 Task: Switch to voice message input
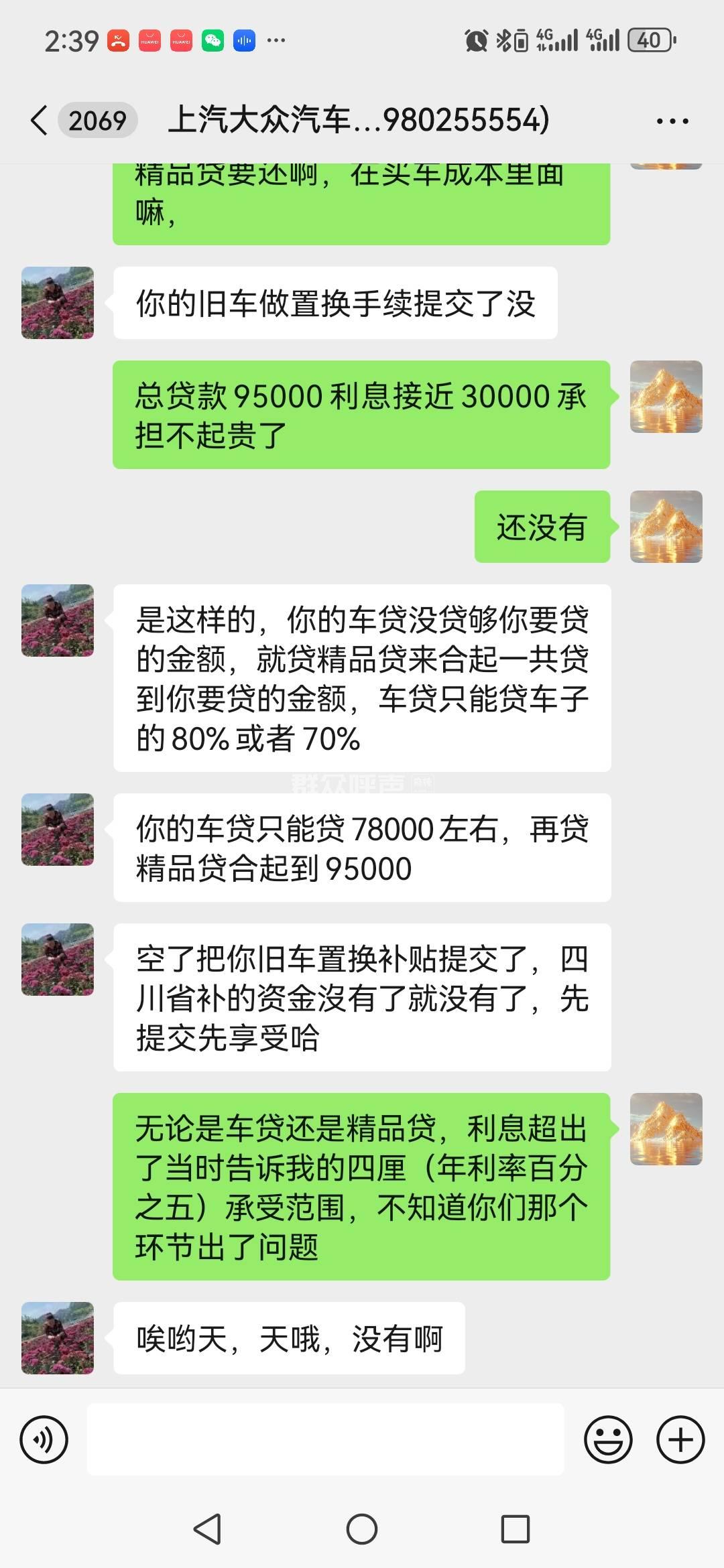[44, 1439]
